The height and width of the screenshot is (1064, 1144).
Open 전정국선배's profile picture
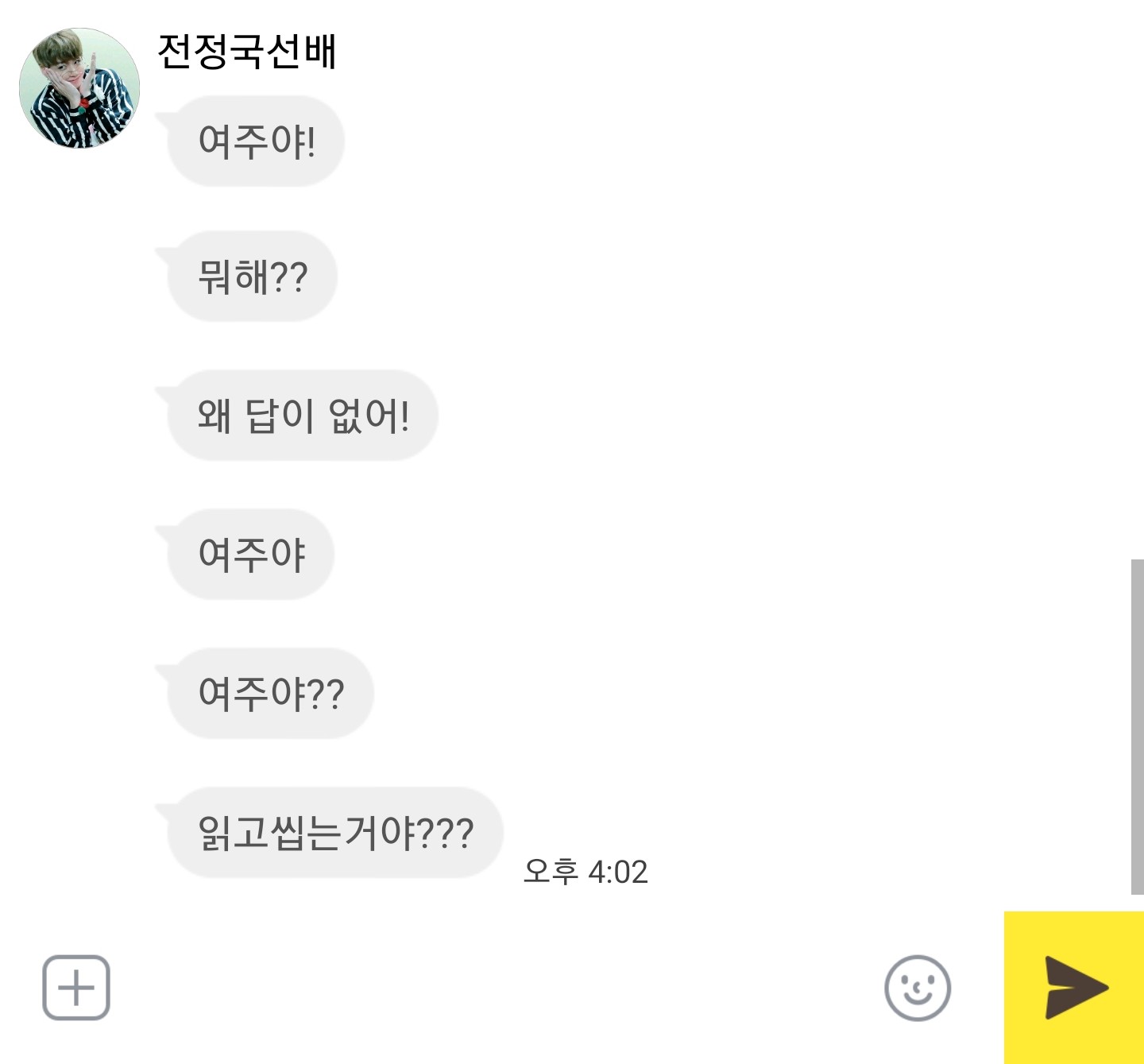pos(79,88)
